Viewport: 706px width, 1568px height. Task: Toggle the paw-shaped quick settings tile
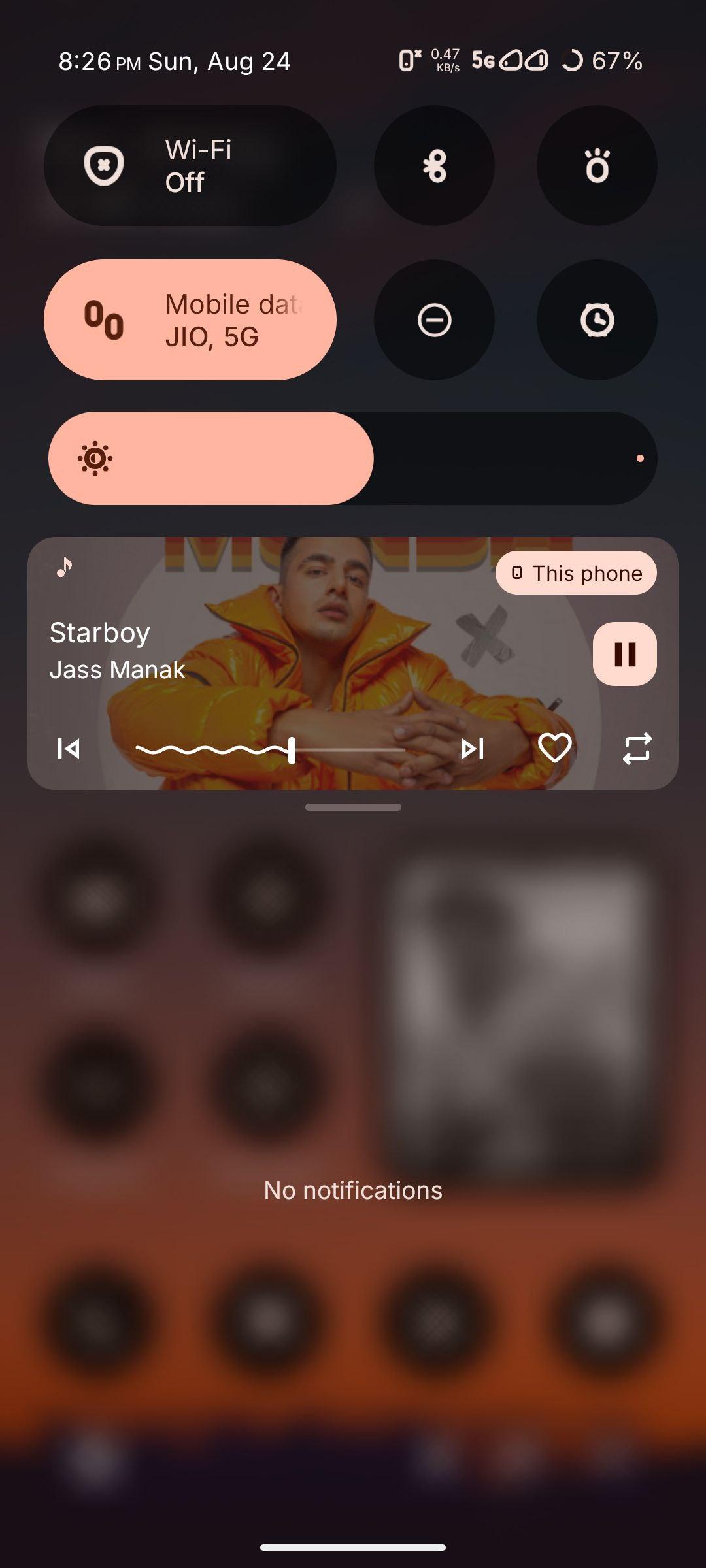tap(597, 165)
